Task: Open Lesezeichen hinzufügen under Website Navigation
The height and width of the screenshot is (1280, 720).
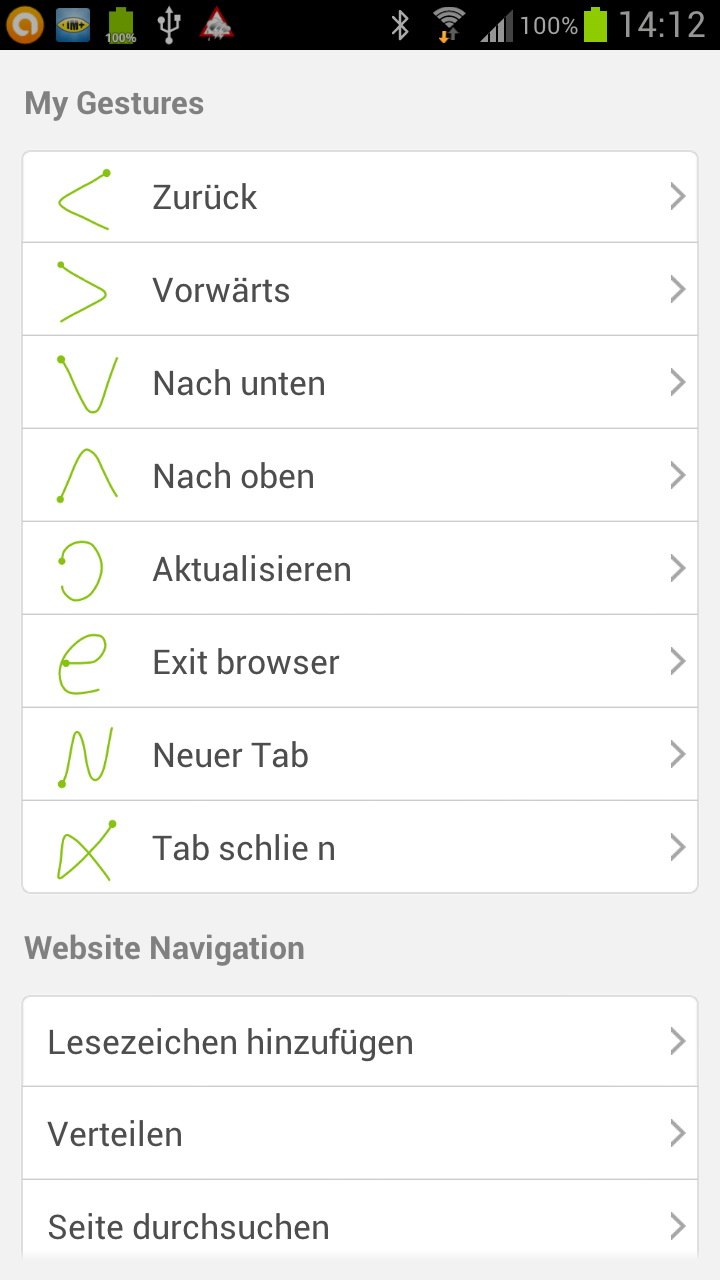Action: point(360,1041)
